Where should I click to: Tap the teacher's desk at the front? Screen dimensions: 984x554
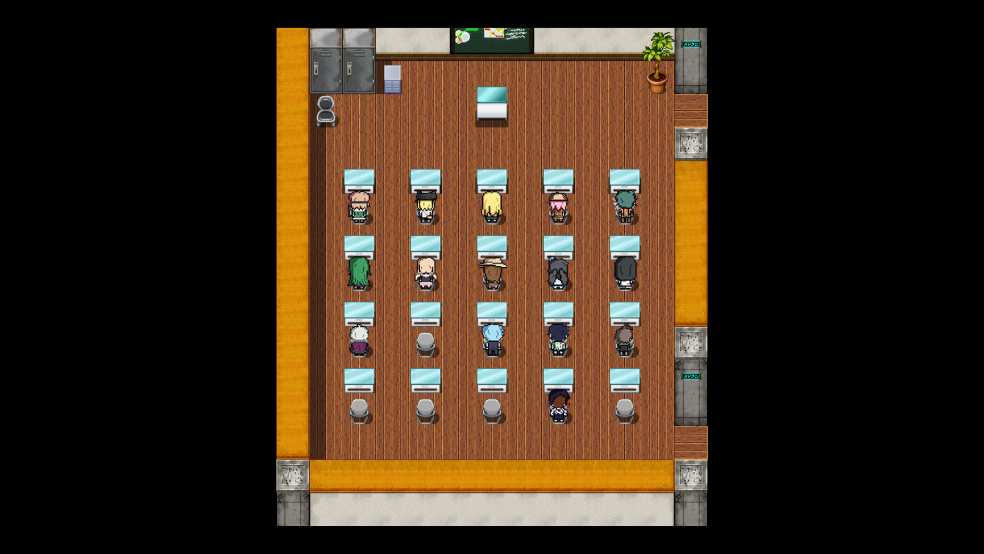pyautogui.click(x=492, y=104)
